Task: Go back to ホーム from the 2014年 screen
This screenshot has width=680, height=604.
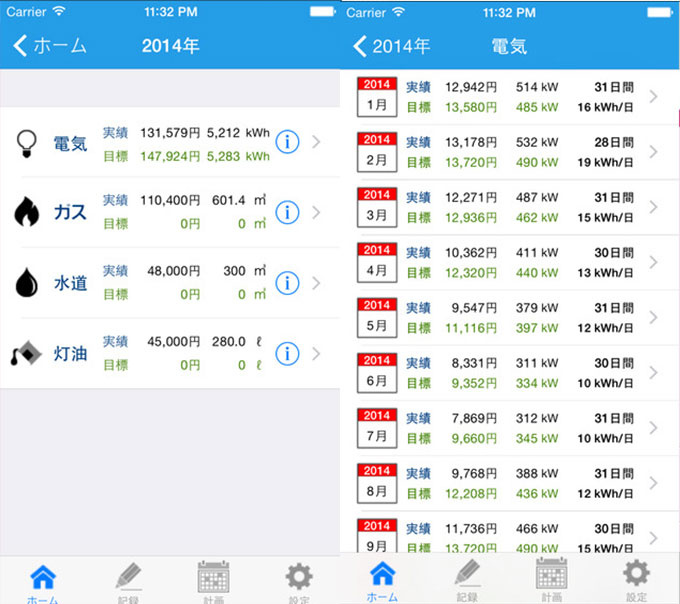Action: pyautogui.click(x=50, y=46)
